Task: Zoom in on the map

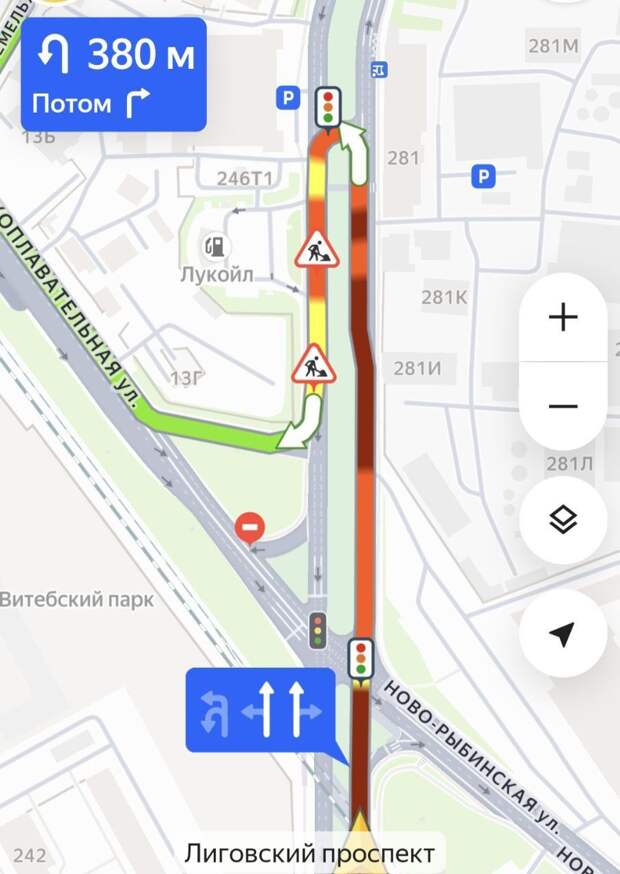Action: [563, 318]
